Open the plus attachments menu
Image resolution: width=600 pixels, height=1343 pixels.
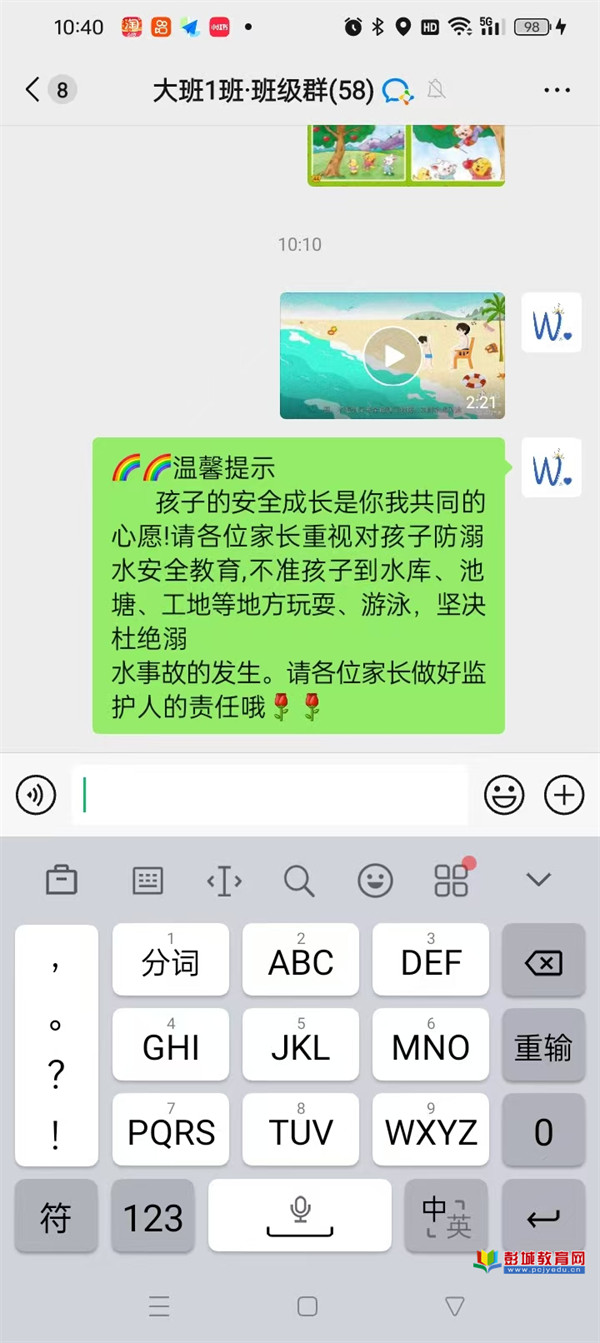563,796
